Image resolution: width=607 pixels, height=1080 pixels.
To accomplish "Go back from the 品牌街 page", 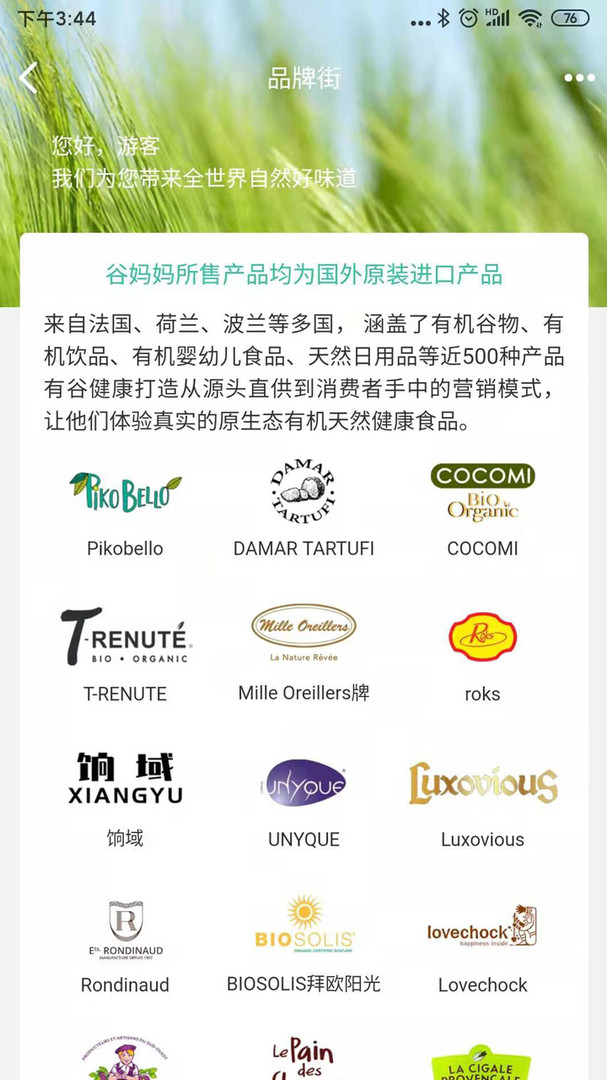I will [x=29, y=78].
